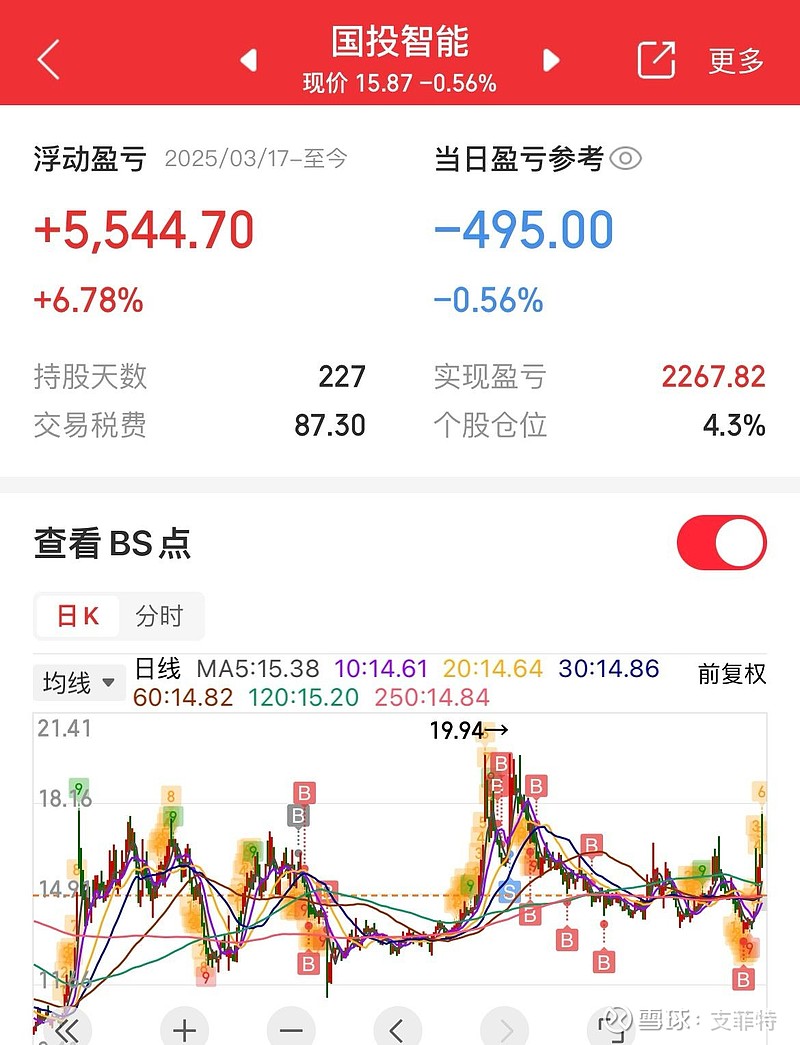Change the 前复权 adjustment setting
The height and width of the screenshot is (1045, 800).
click(x=732, y=674)
